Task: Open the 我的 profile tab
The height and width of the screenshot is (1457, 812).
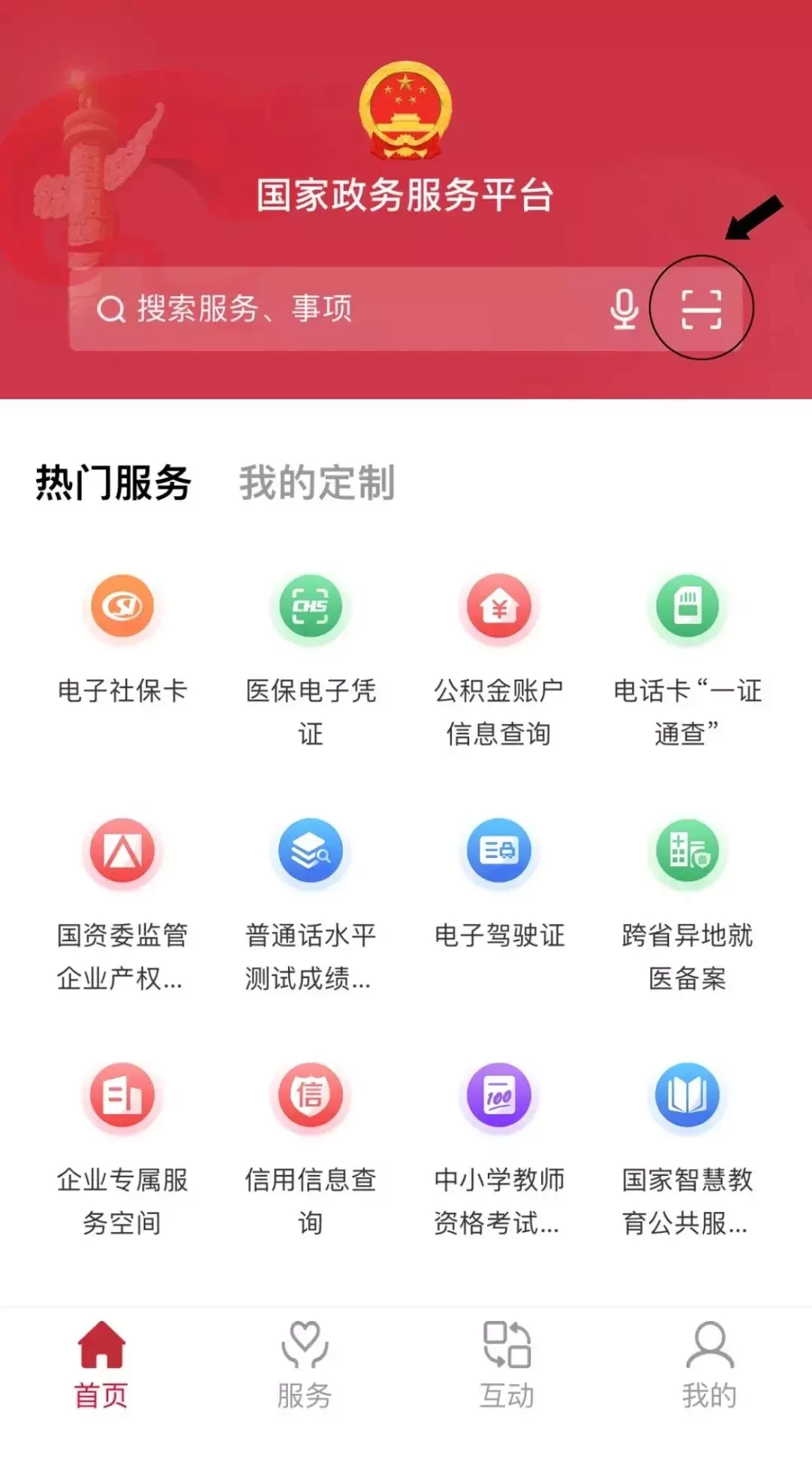Action: (x=710, y=1365)
